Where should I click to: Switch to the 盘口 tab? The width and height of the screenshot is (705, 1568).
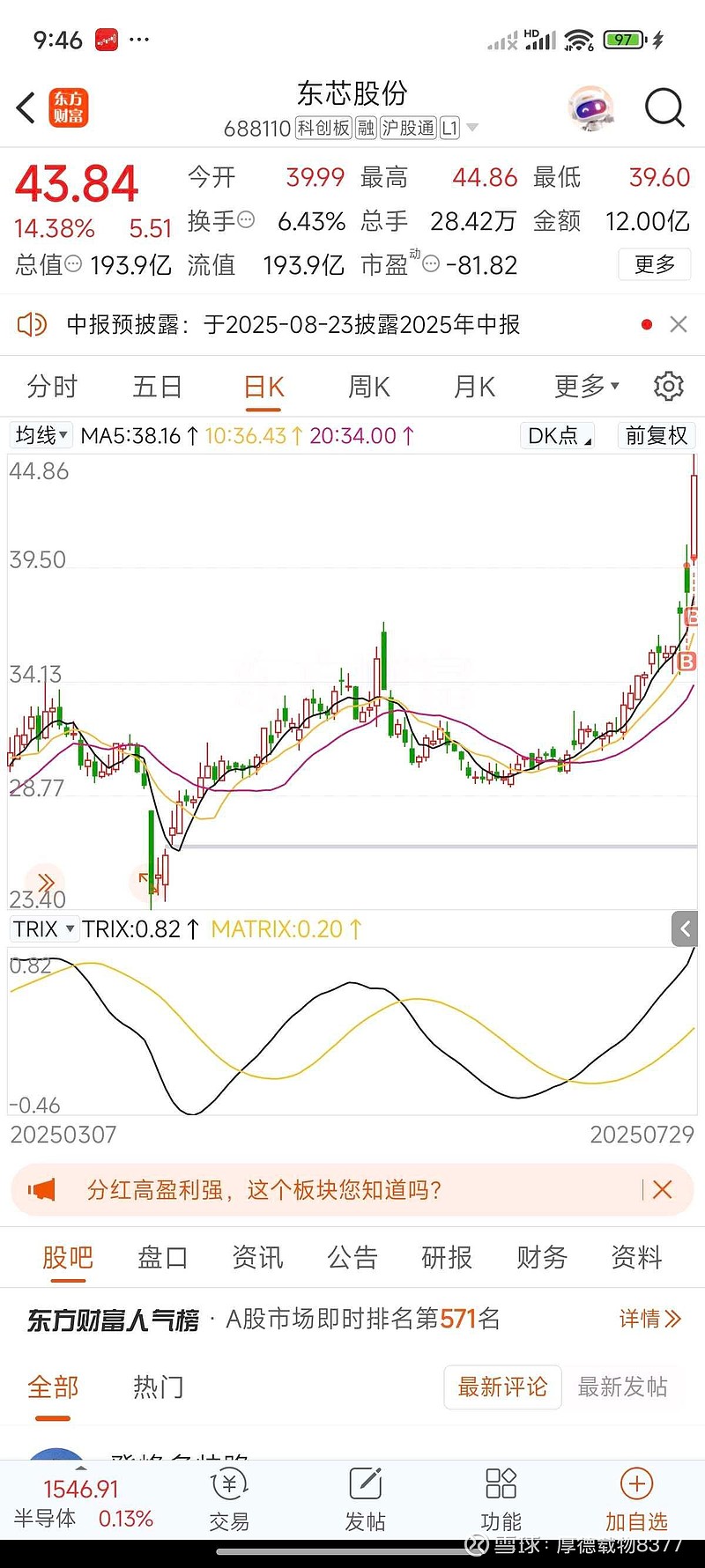(x=163, y=1257)
